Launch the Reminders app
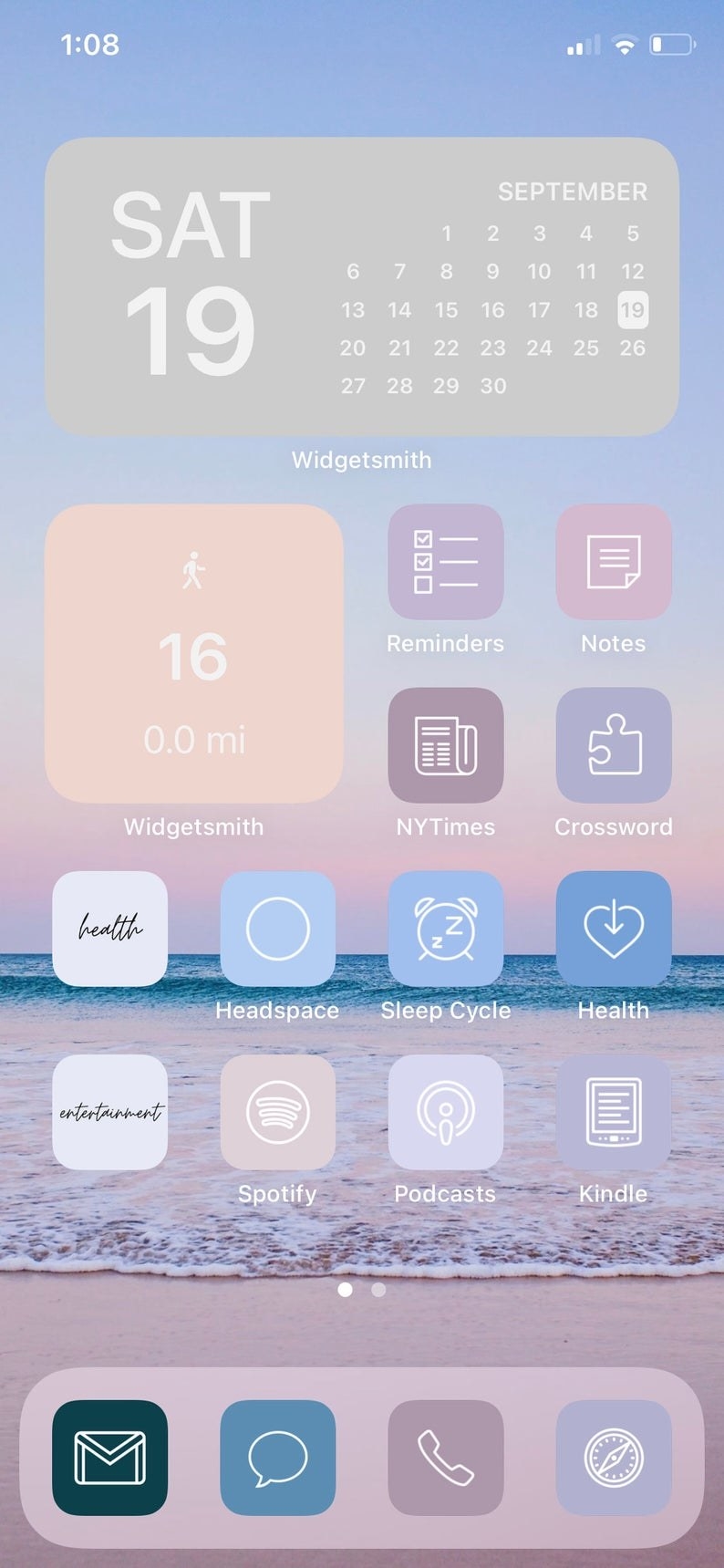Image resolution: width=724 pixels, height=1568 pixels. click(x=445, y=562)
